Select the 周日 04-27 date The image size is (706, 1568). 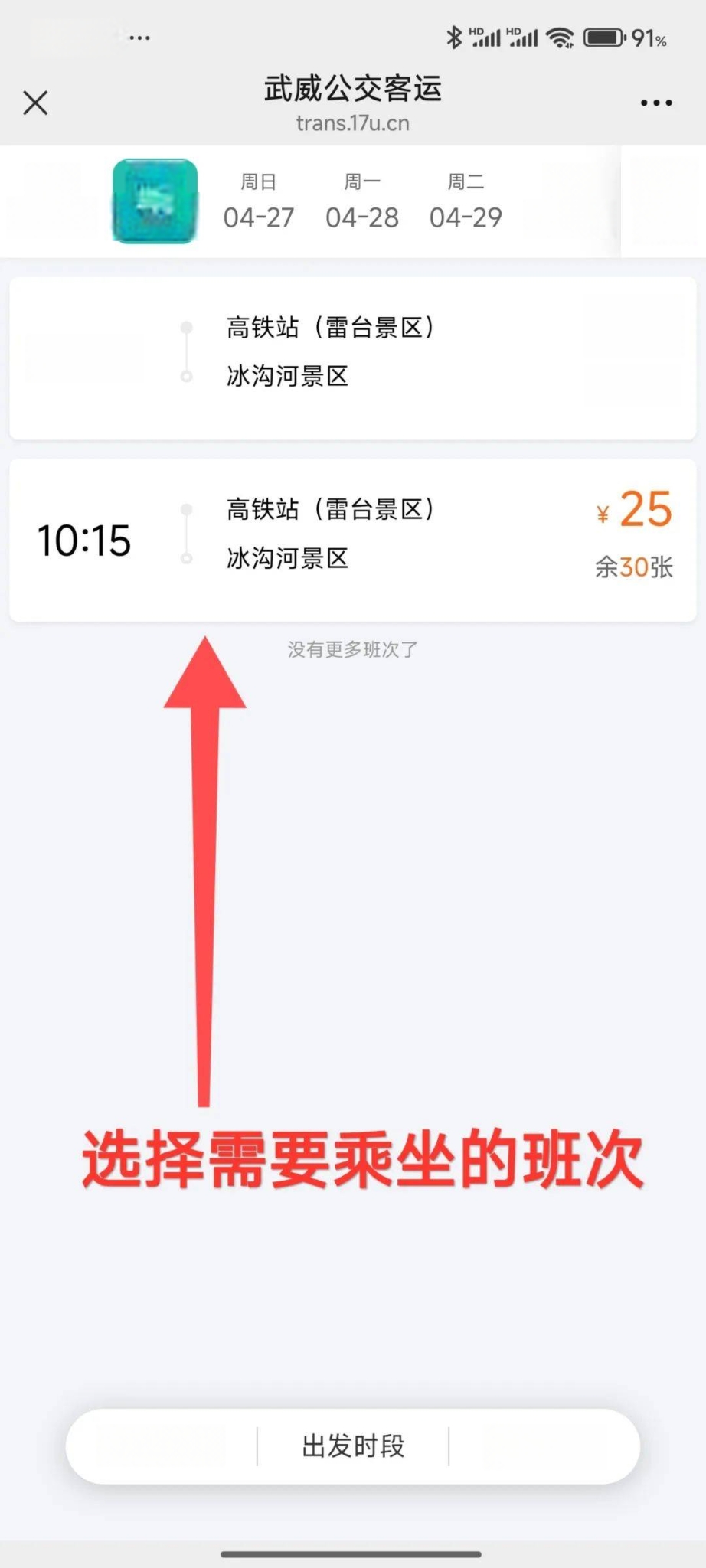259,202
